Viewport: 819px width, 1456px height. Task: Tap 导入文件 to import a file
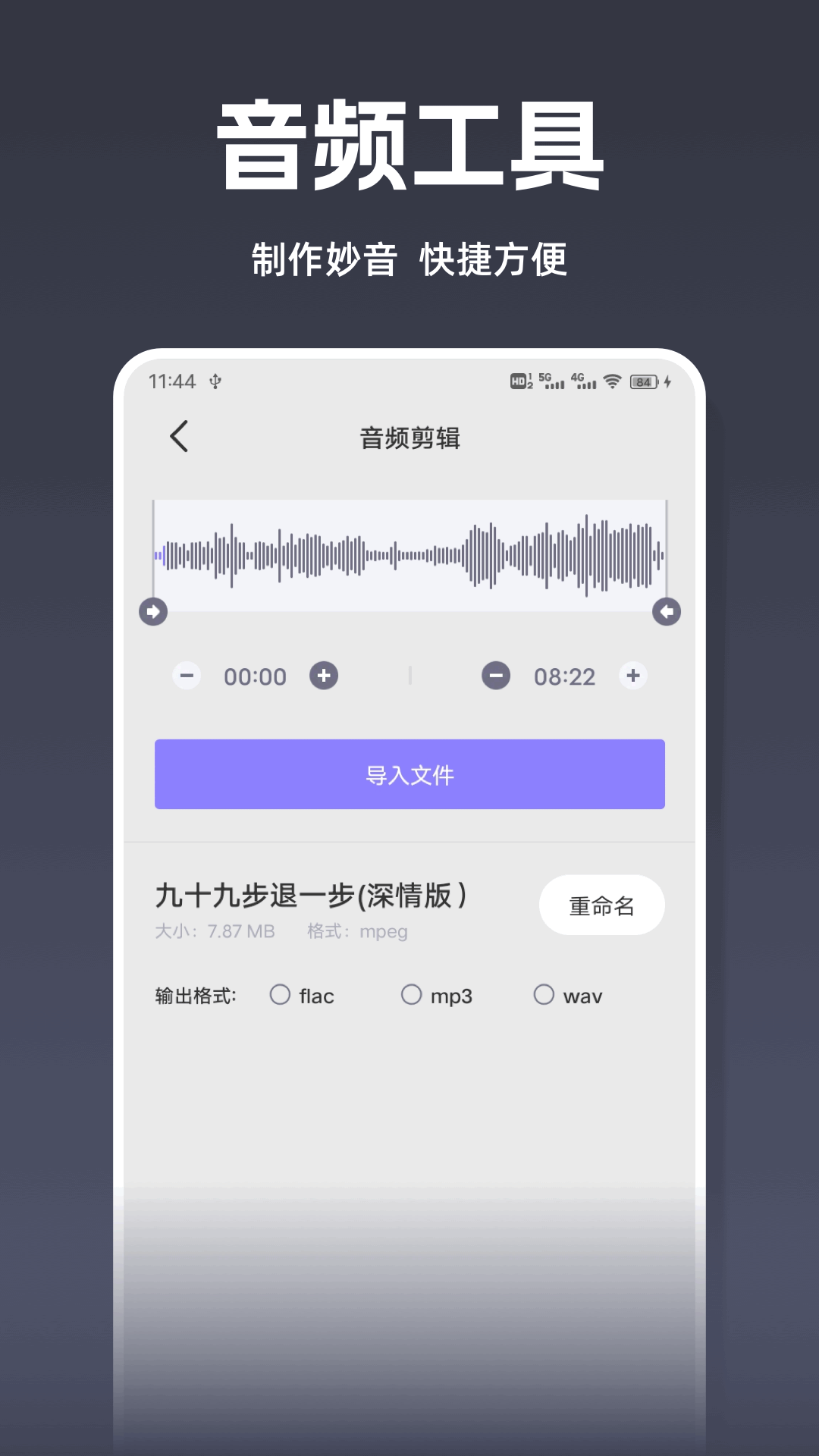point(409,774)
